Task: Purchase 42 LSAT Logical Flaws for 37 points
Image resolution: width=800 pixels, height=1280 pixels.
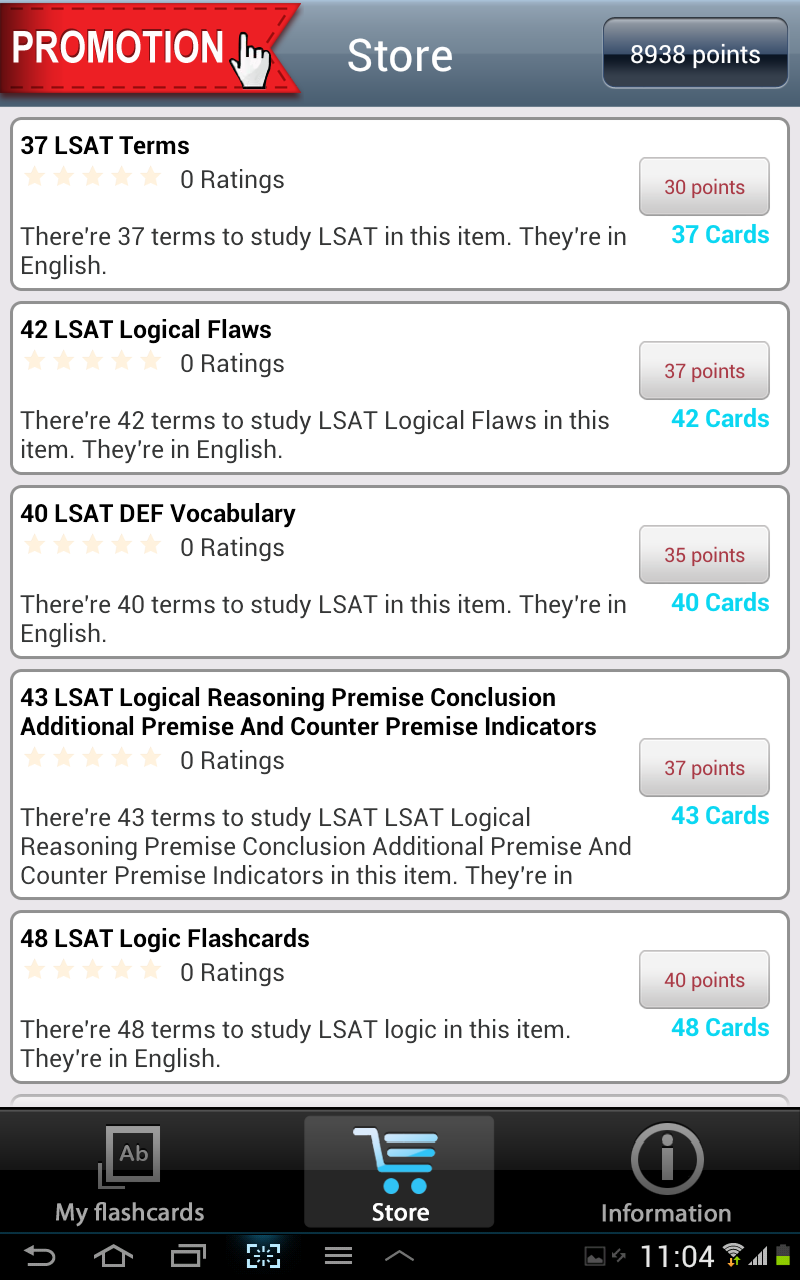Action: click(x=704, y=371)
